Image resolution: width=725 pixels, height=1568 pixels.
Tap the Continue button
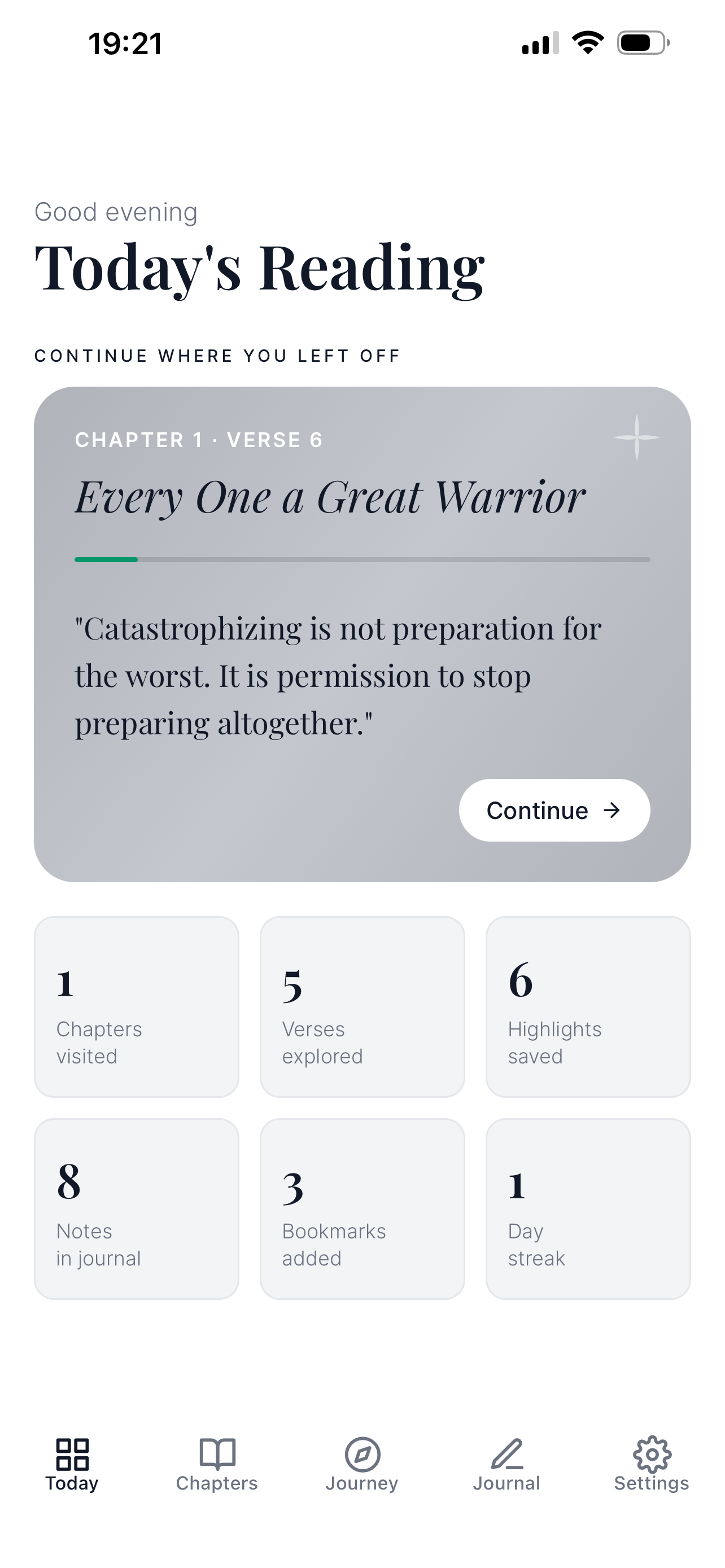(x=554, y=810)
